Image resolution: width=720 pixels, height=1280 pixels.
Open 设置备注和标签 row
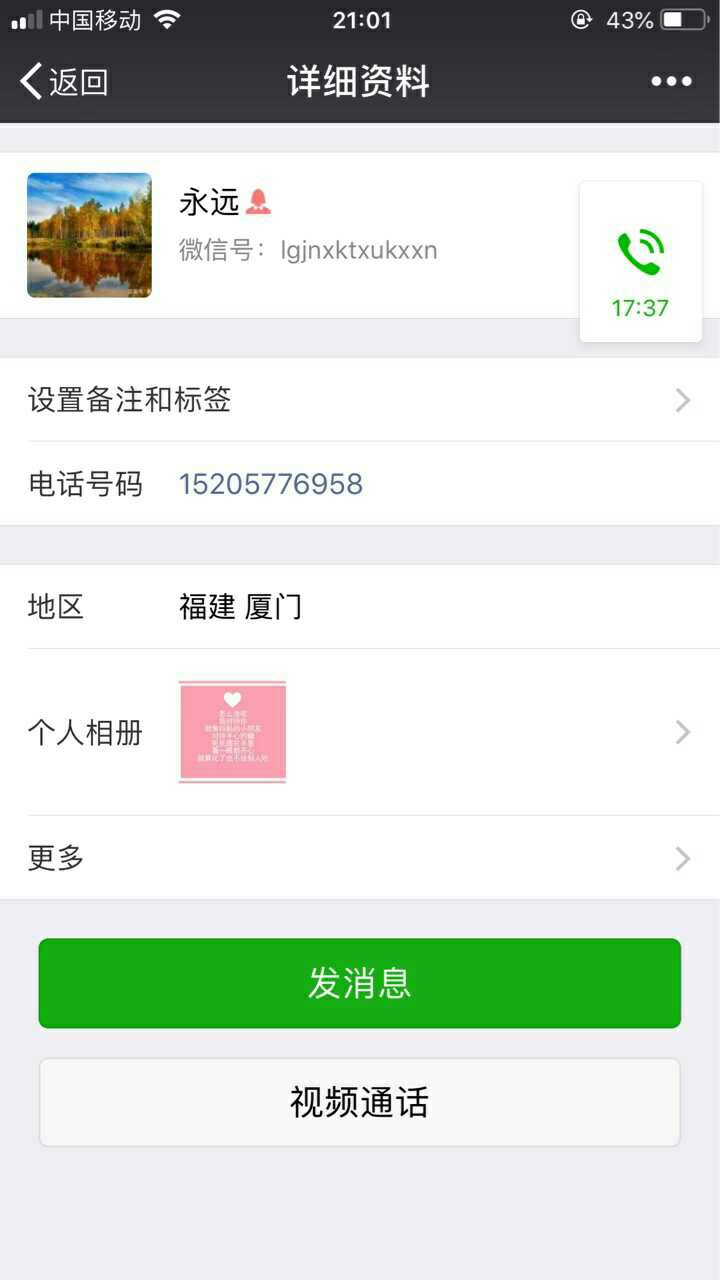(x=360, y=400)
